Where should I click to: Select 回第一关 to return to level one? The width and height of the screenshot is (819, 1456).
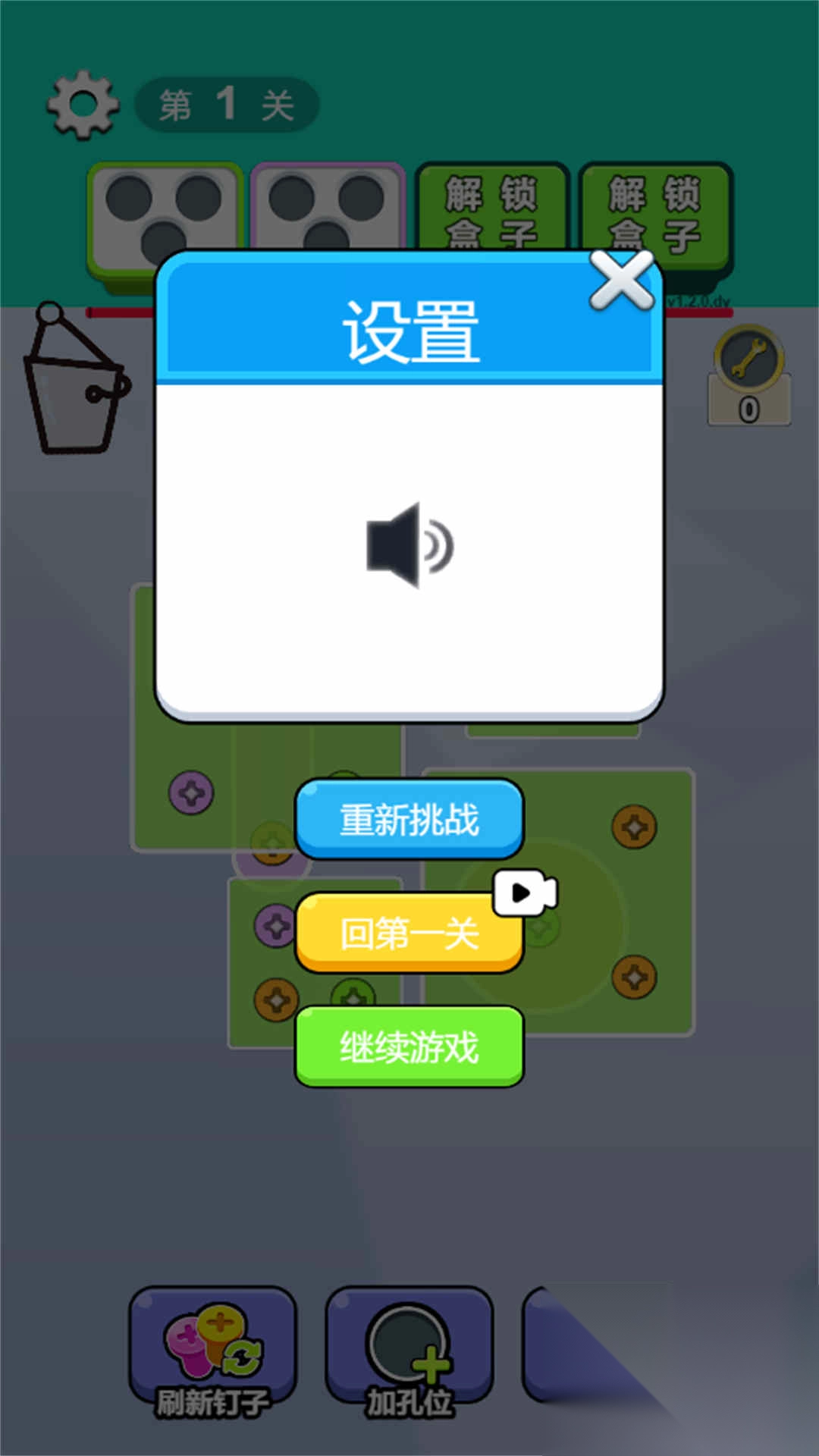pyautogui.click(x=409, y=933)
